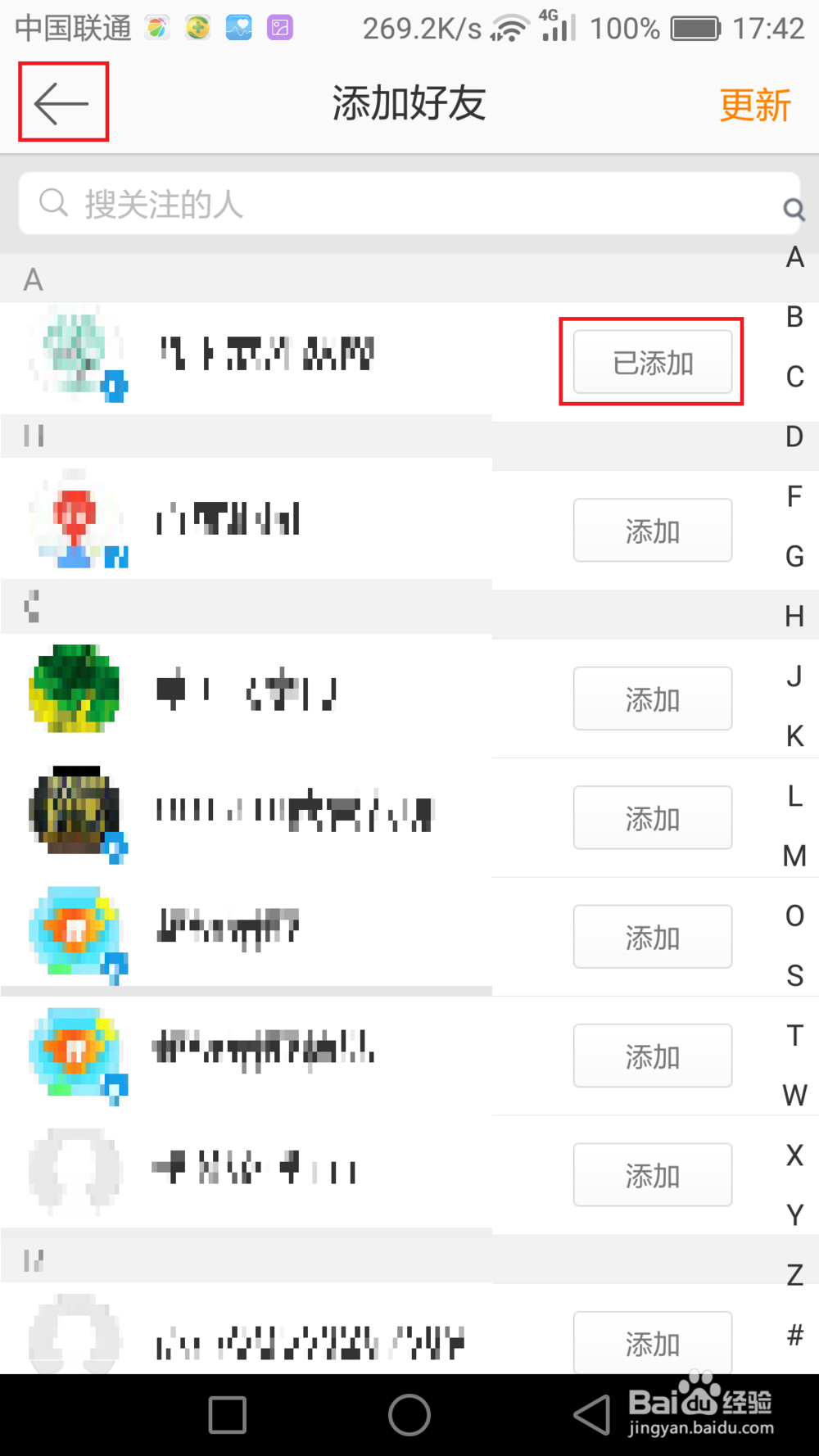Tap the back arrow in the top-left corner
This screenshot has height=1456, width=819.
click(x=63, y=102)
